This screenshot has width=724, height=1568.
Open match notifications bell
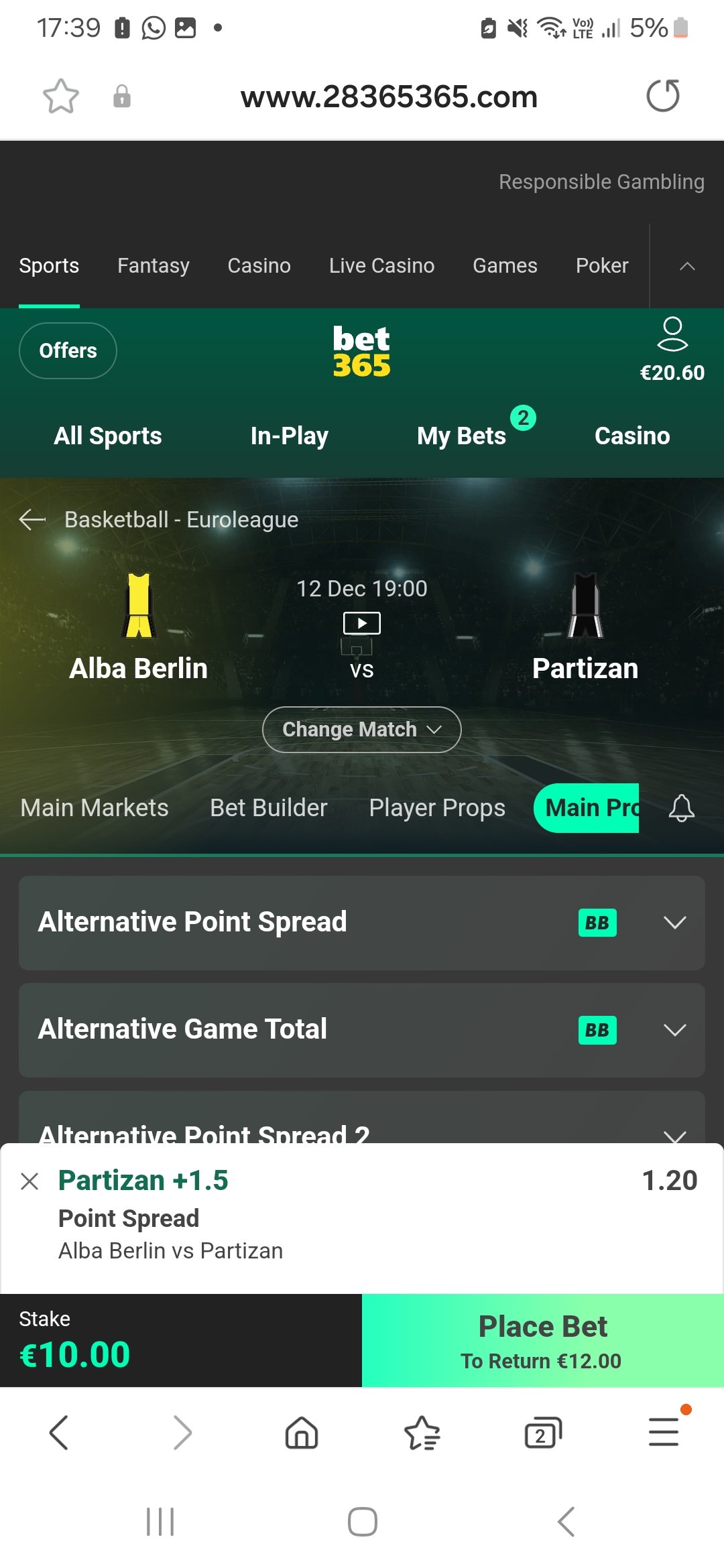click(681, 808)
